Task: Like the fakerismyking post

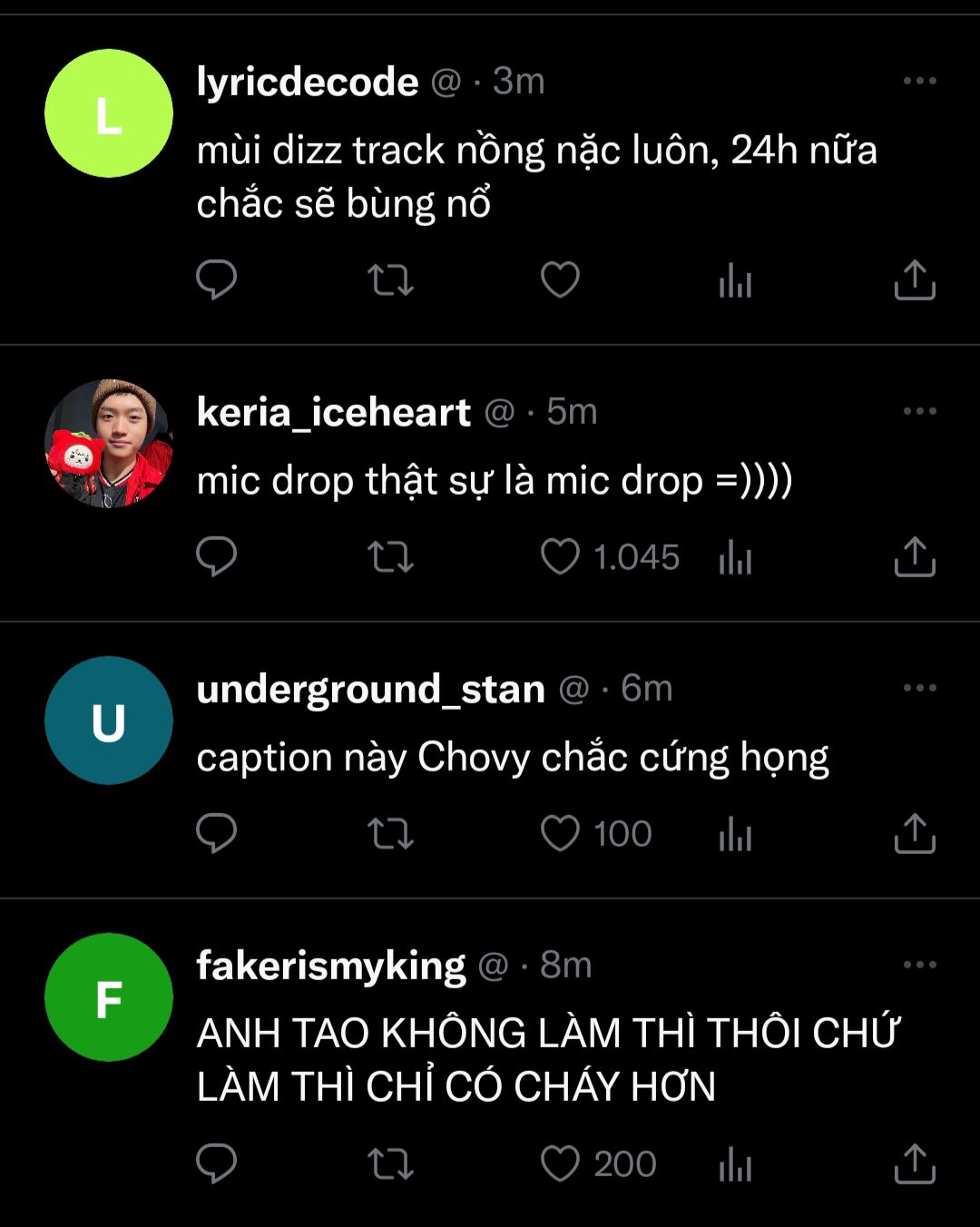Action: pyautogui.click(x=560, y=1163)
